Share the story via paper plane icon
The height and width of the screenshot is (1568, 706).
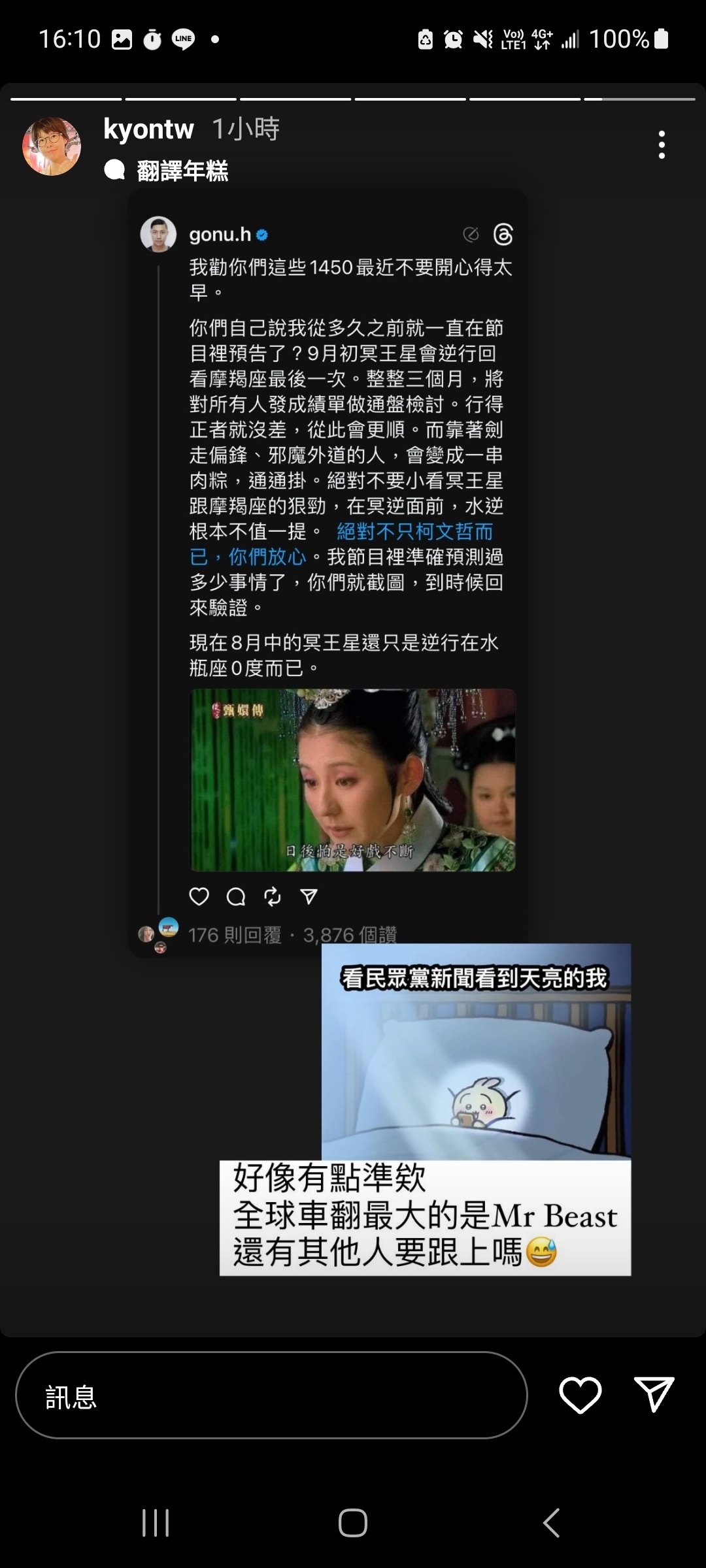654,1395
